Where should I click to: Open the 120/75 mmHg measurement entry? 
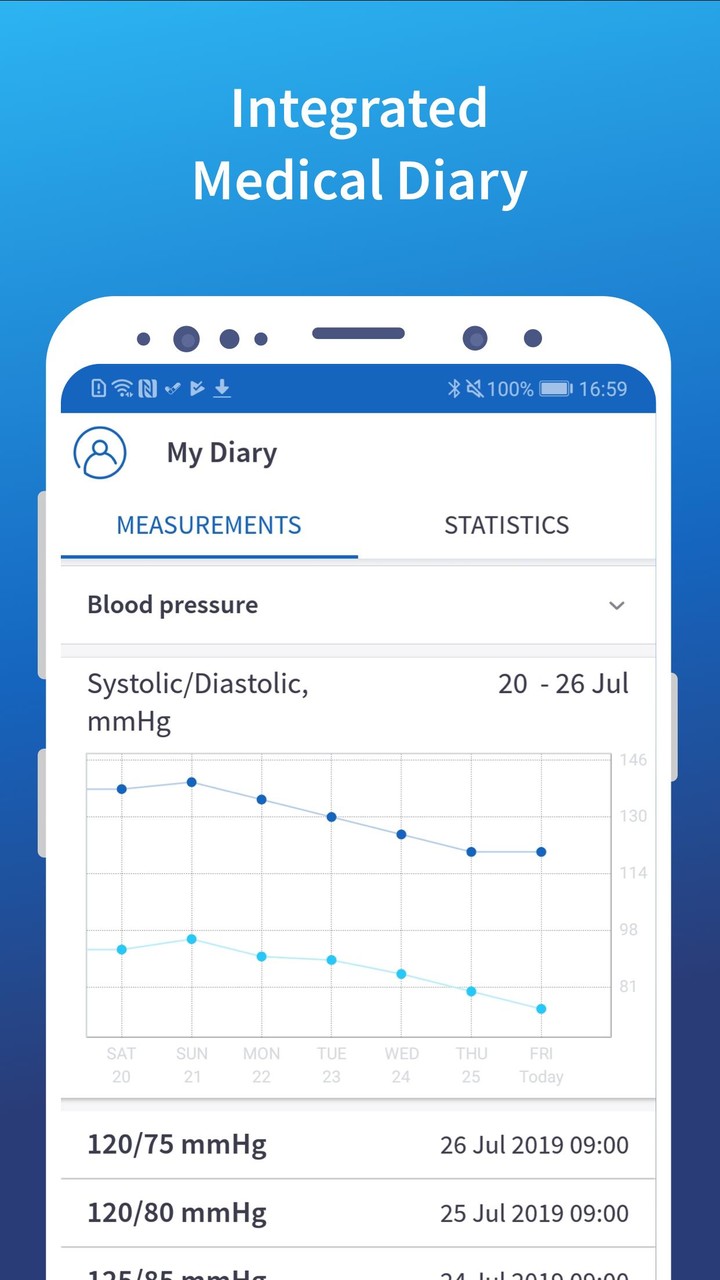click(176, 1144)
